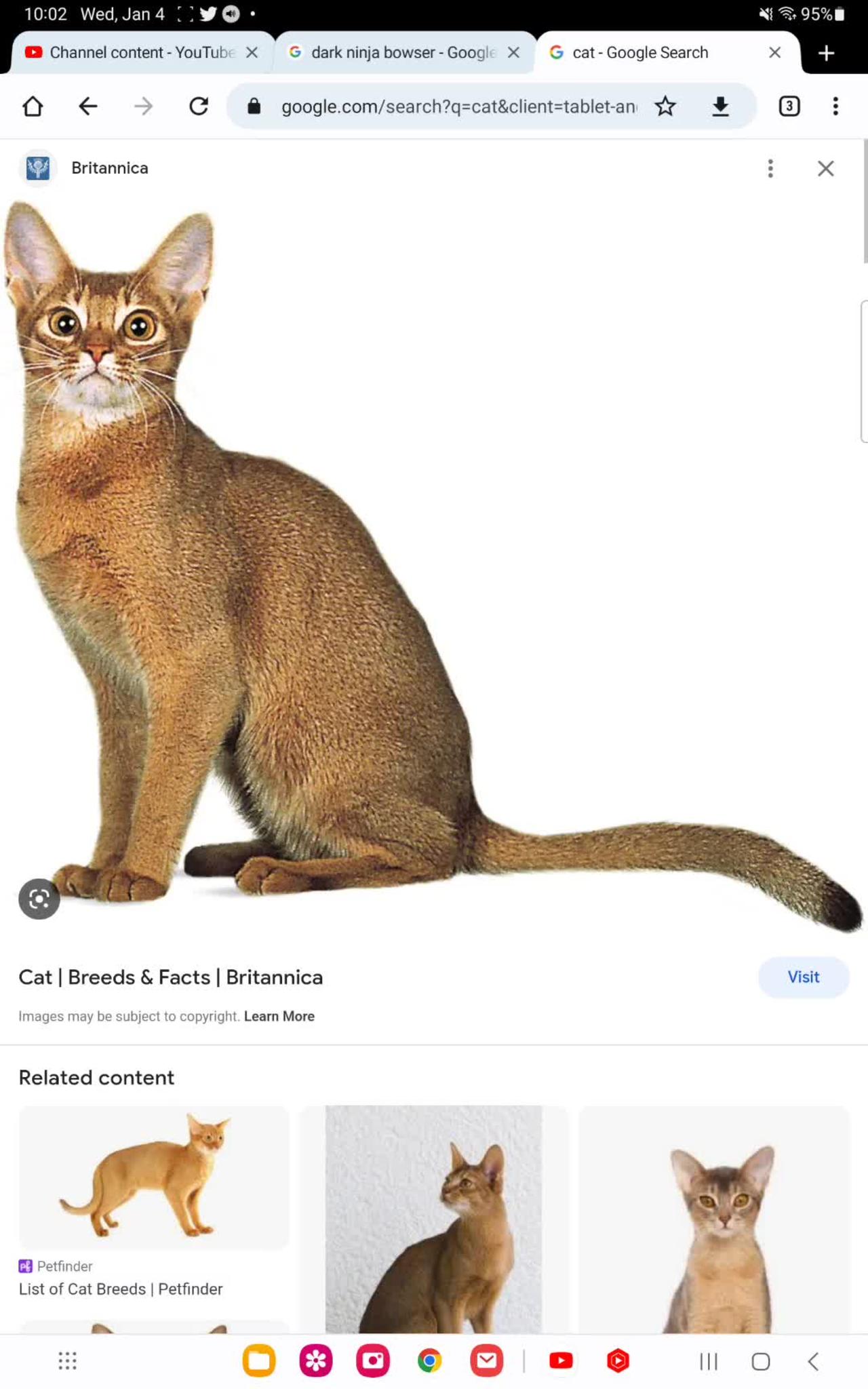Open the app drawer from the taskbar
The width and height of the screenshot is (868, 1389).
pos(67,1361)
